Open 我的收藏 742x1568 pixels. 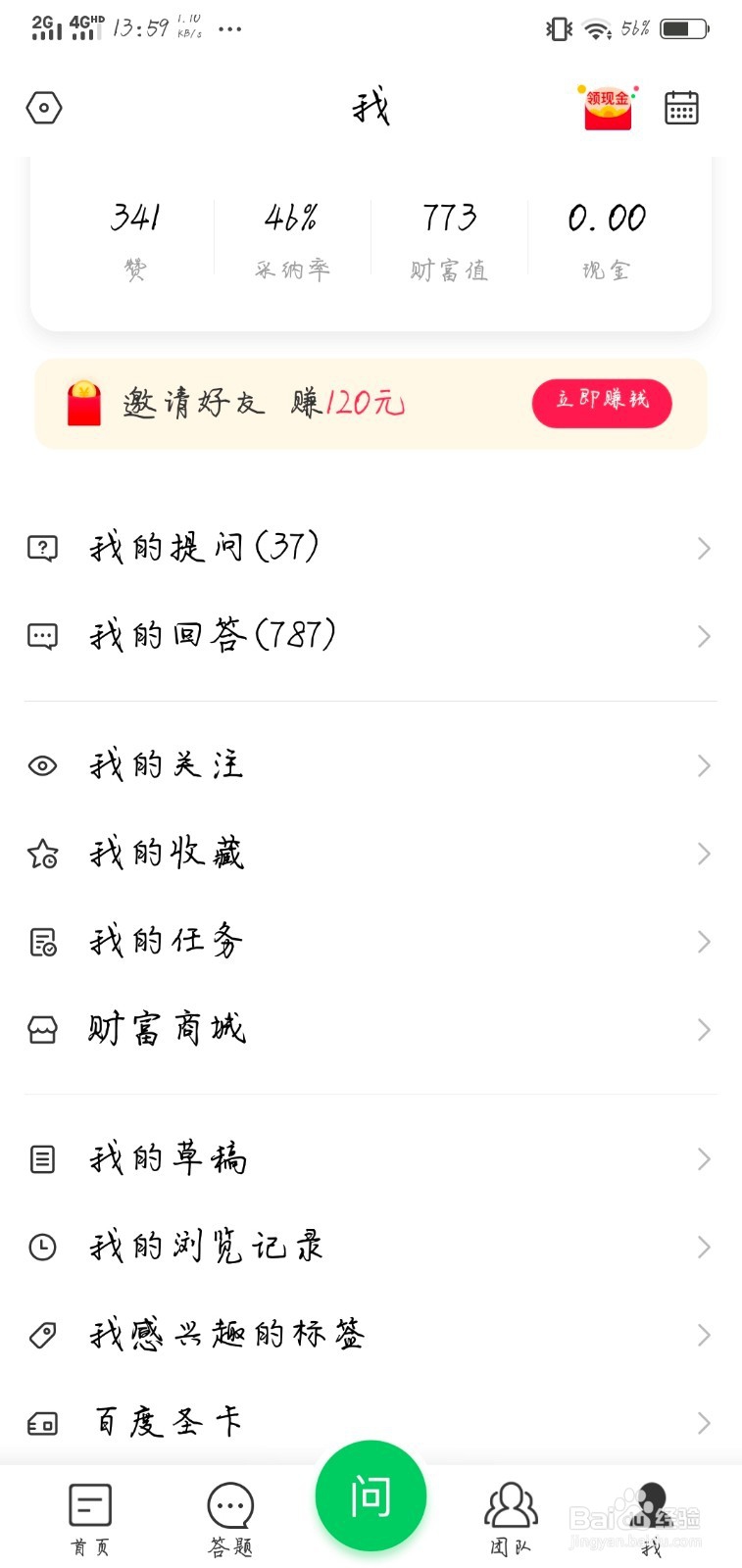371,854
